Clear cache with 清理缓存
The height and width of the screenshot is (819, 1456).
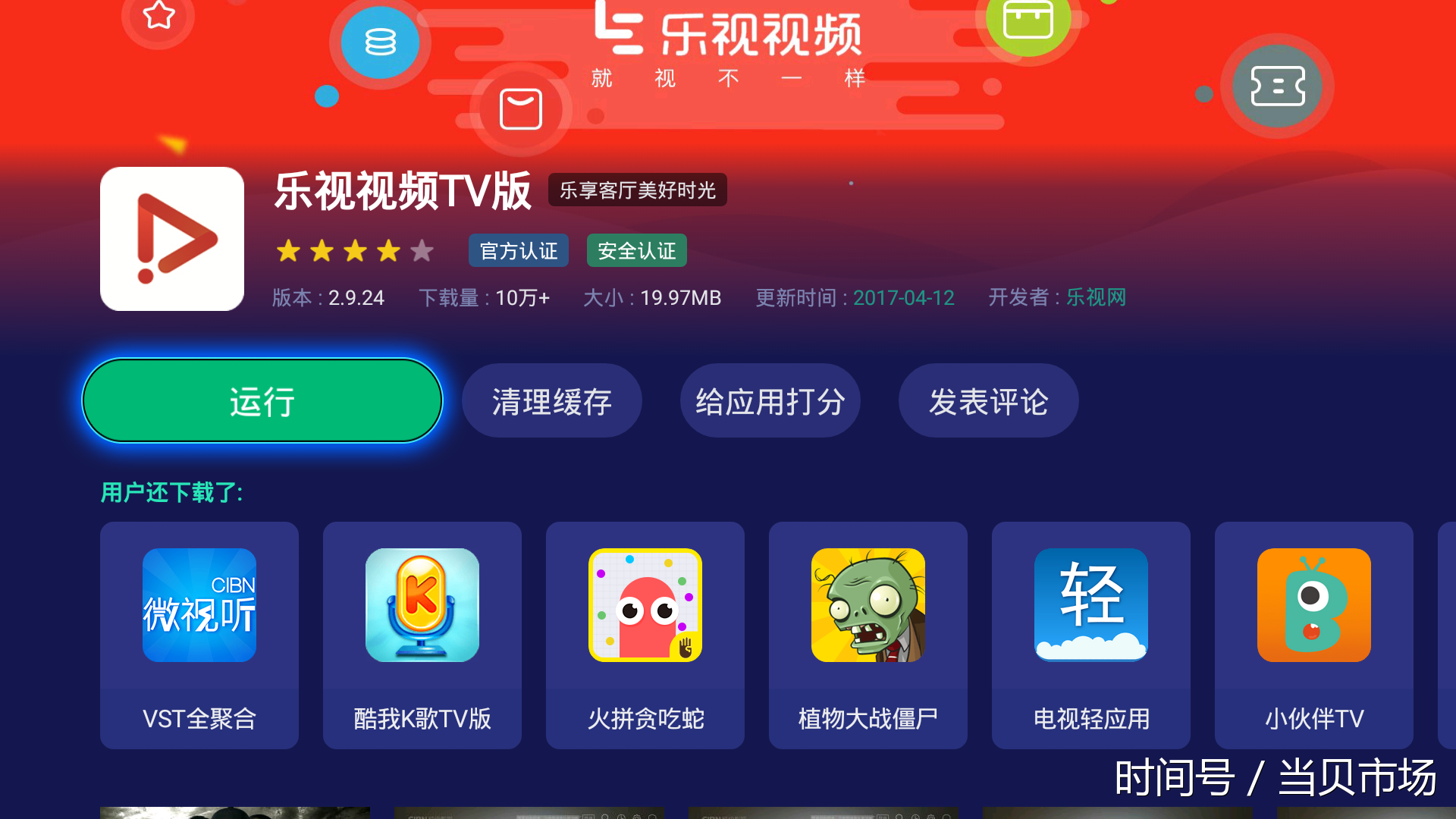551,400
